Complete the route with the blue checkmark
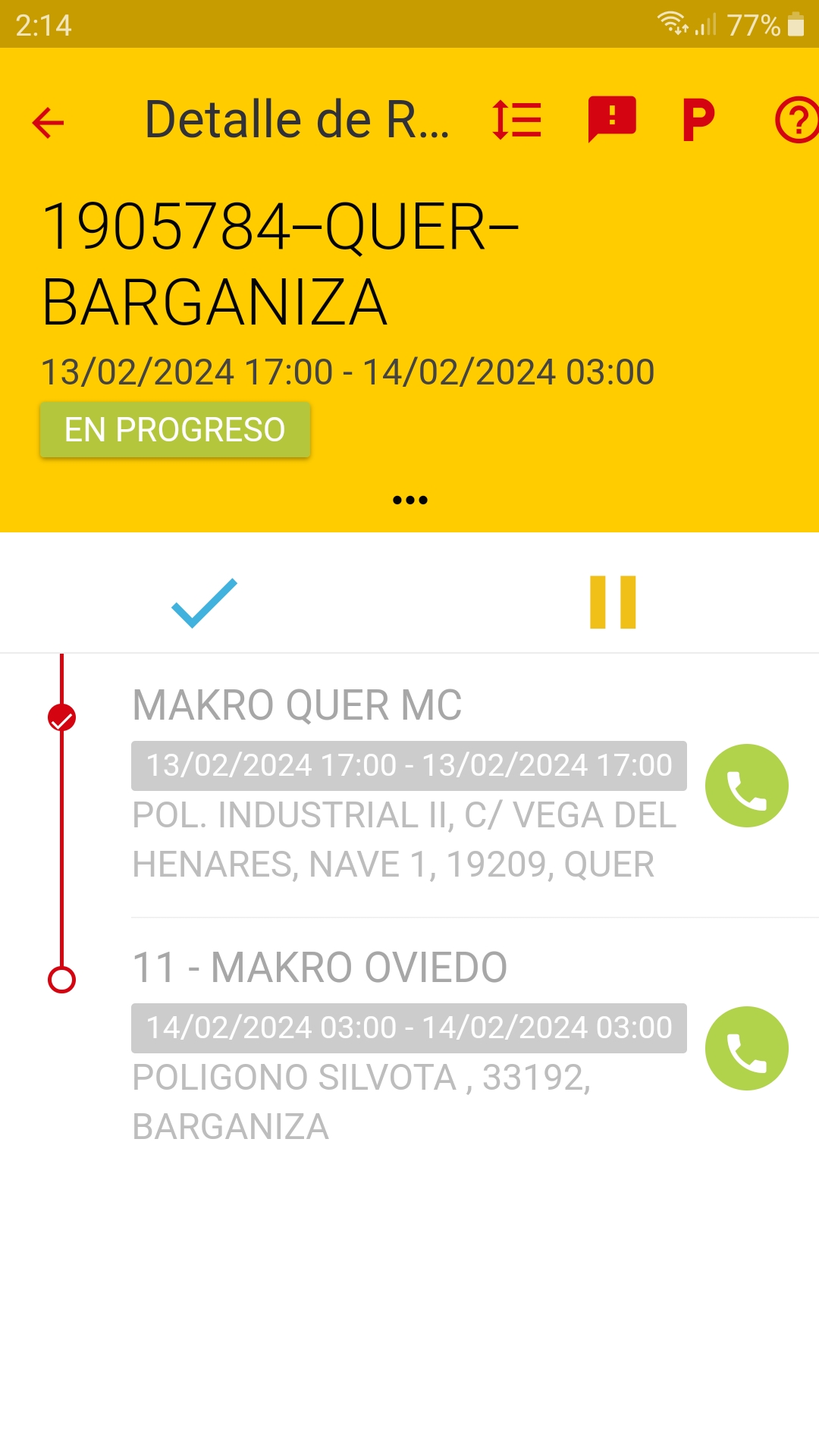This screenshot has width=819, height=1456. pos(205,603)
